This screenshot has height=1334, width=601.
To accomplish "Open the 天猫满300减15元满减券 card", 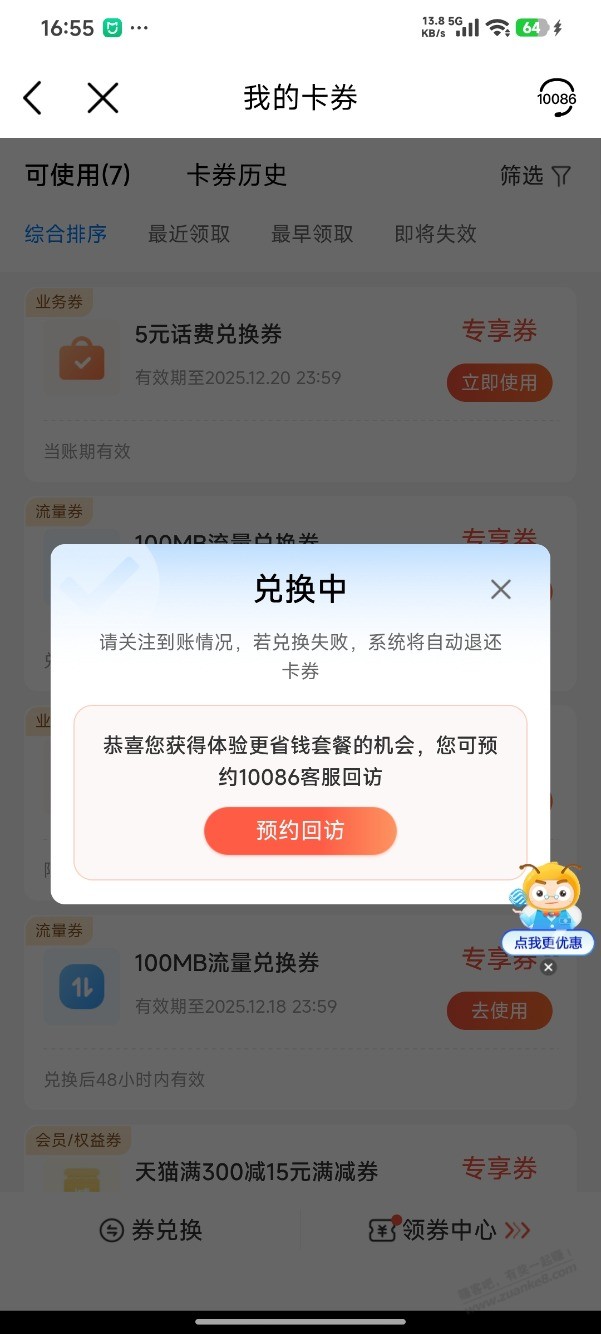I will (x=256, y=1171).
